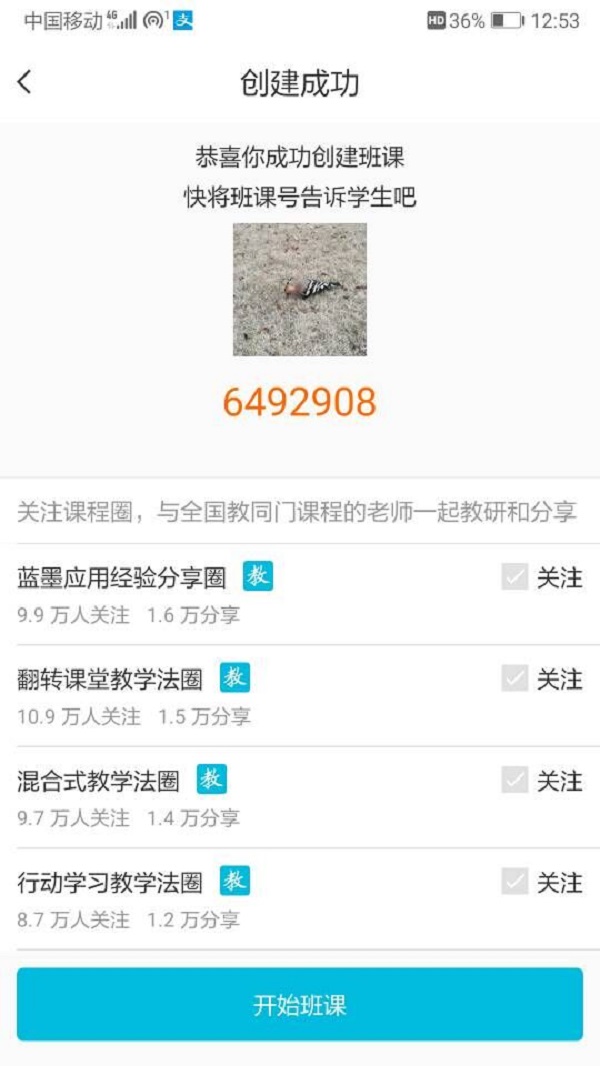Screen dimensions: 600x1066
Task: Tap the 开始班课 button
Action: click(x=300, y=1004)
